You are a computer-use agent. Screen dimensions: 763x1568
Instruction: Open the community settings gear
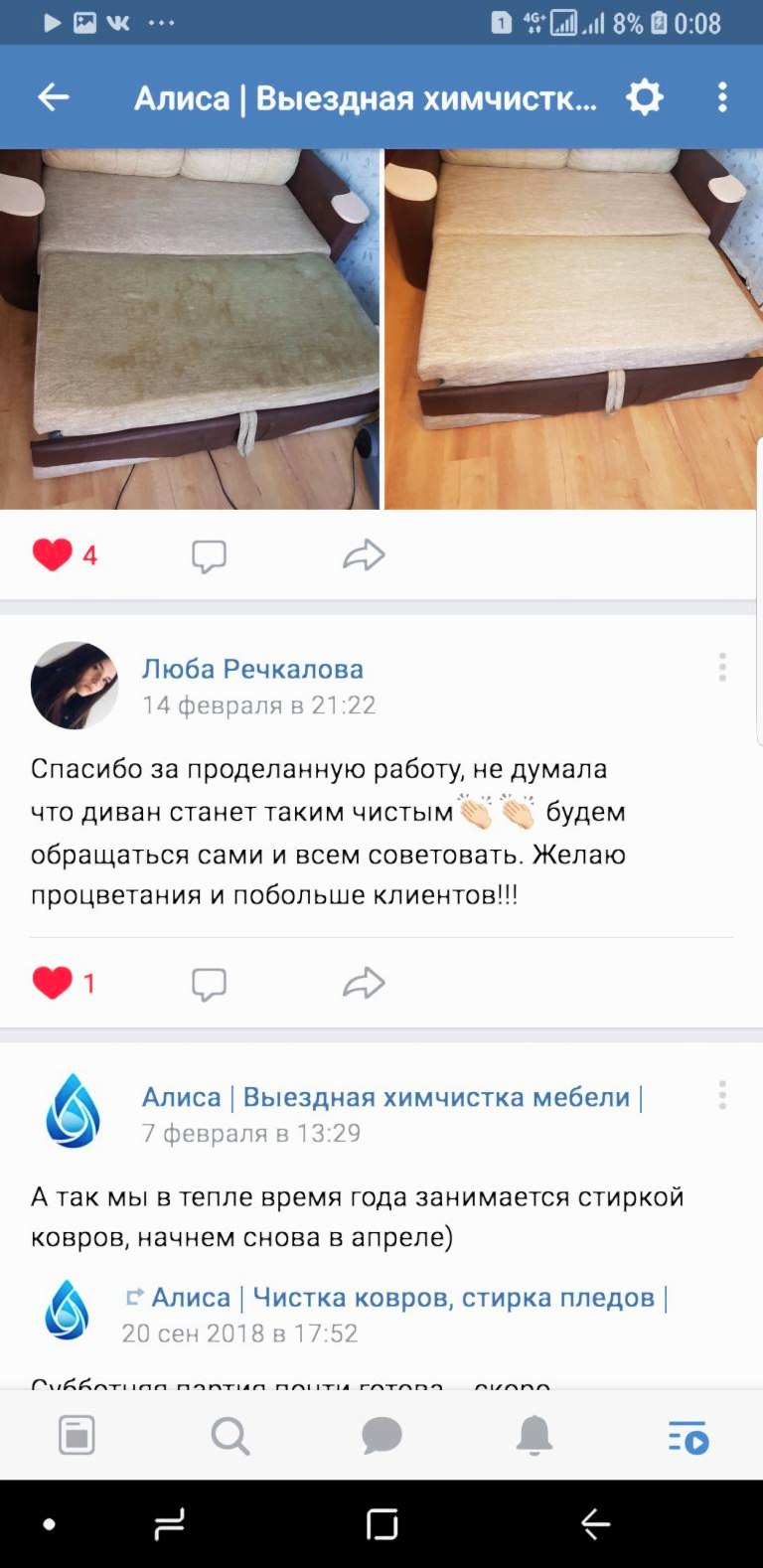[x=644, y=97]
